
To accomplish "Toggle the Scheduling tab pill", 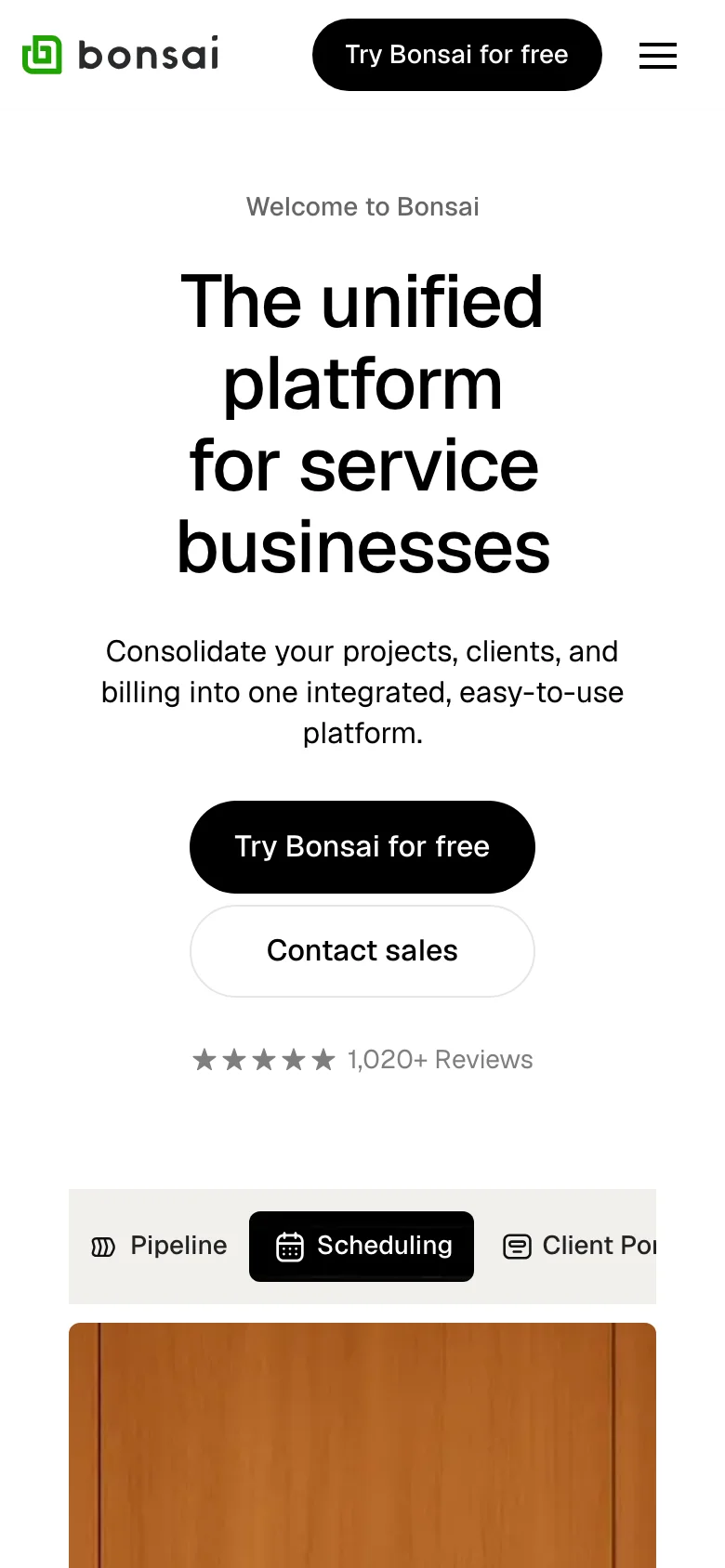I will (x=361, y=1247).
